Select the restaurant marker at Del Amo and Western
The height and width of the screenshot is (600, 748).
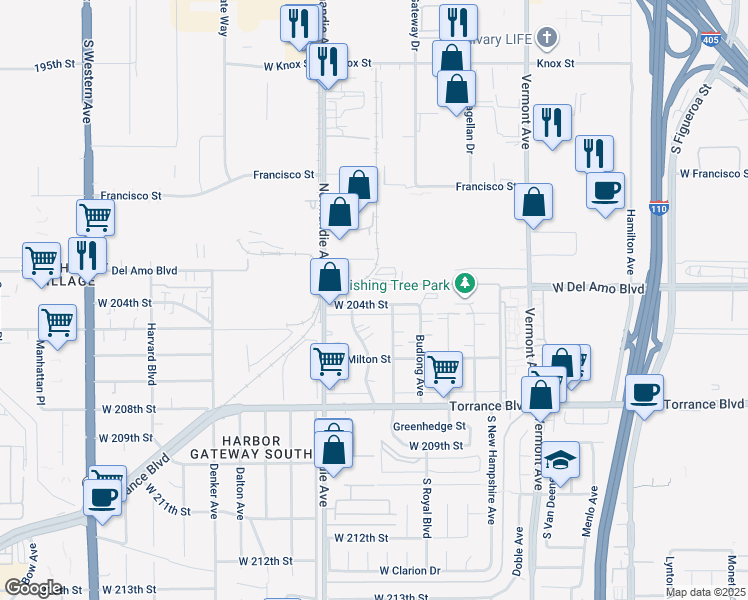[x=88, y=256]
